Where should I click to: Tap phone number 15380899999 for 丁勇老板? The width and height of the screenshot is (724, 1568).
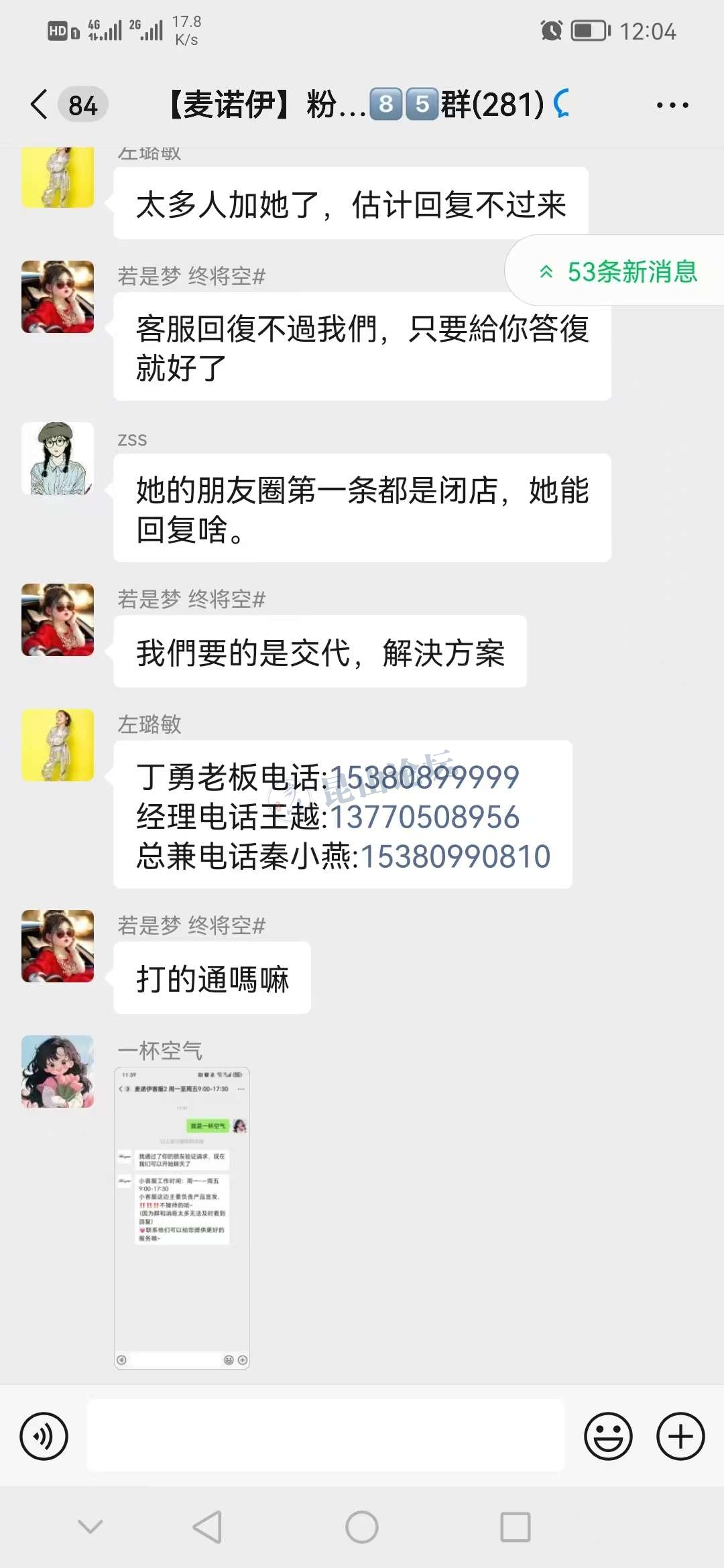pyautogui.click(x=425, y=777)
